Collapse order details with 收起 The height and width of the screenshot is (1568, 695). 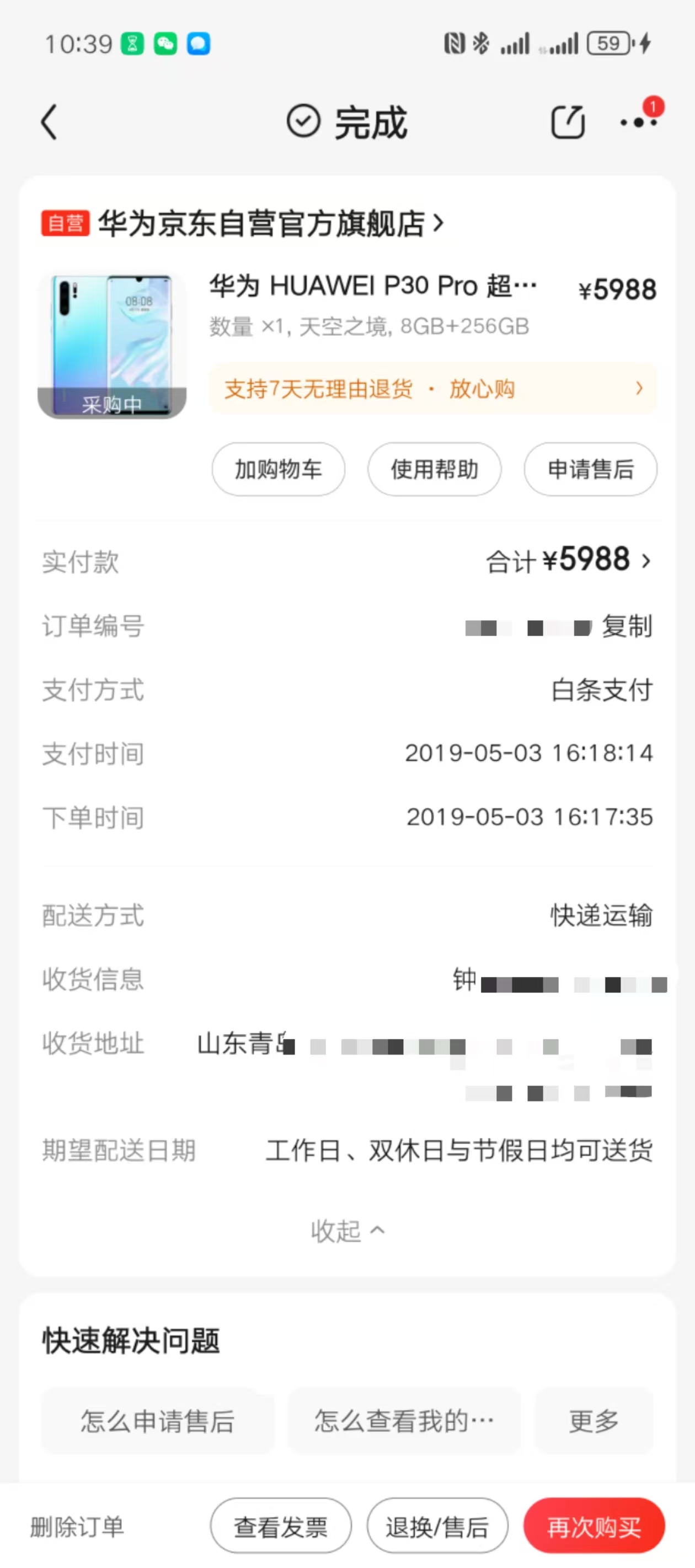[347, 1231]
